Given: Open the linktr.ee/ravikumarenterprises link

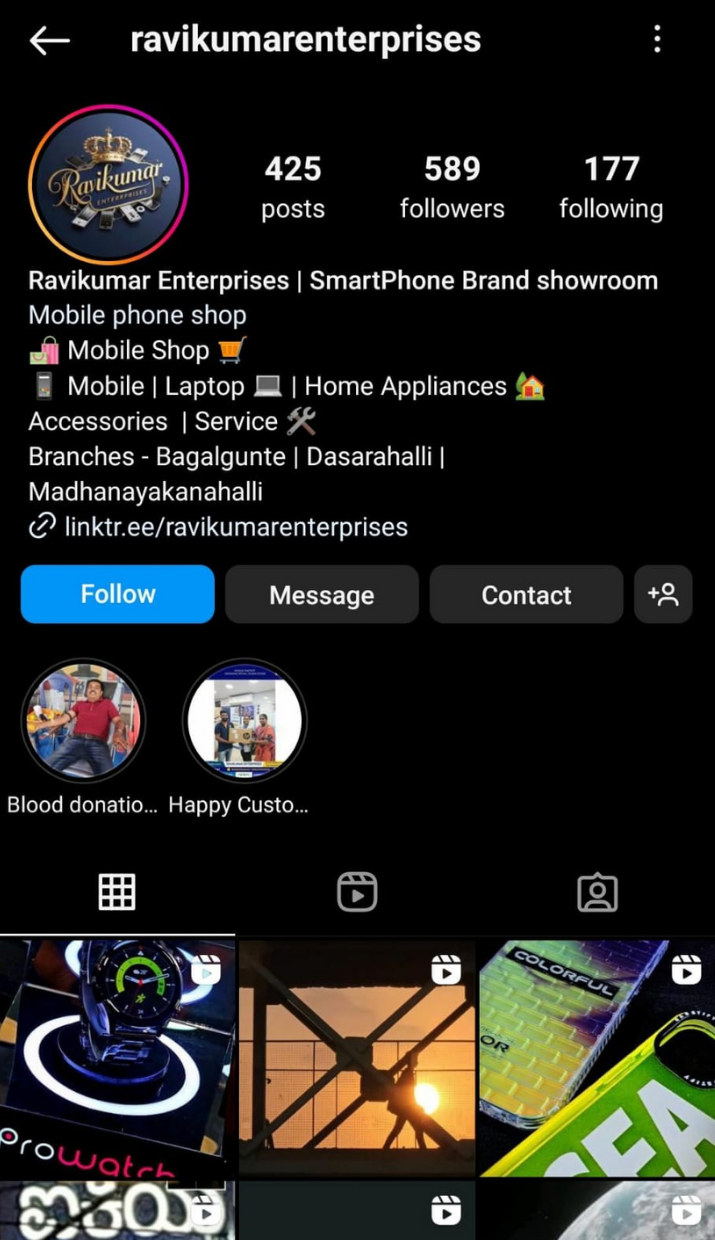Looking at the screenshot, I should (x=236, y=527).
